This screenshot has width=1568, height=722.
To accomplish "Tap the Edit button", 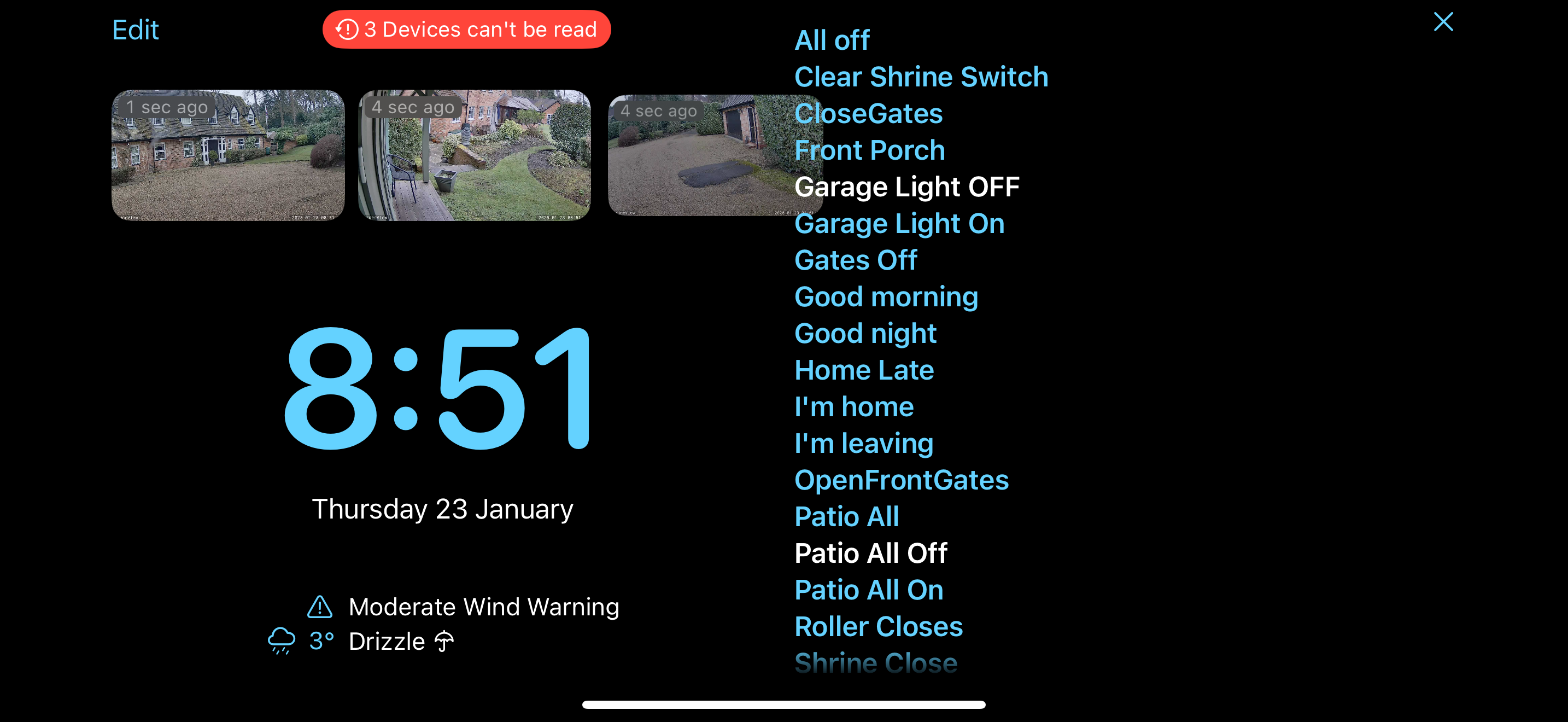I will (x=135, y=30).
